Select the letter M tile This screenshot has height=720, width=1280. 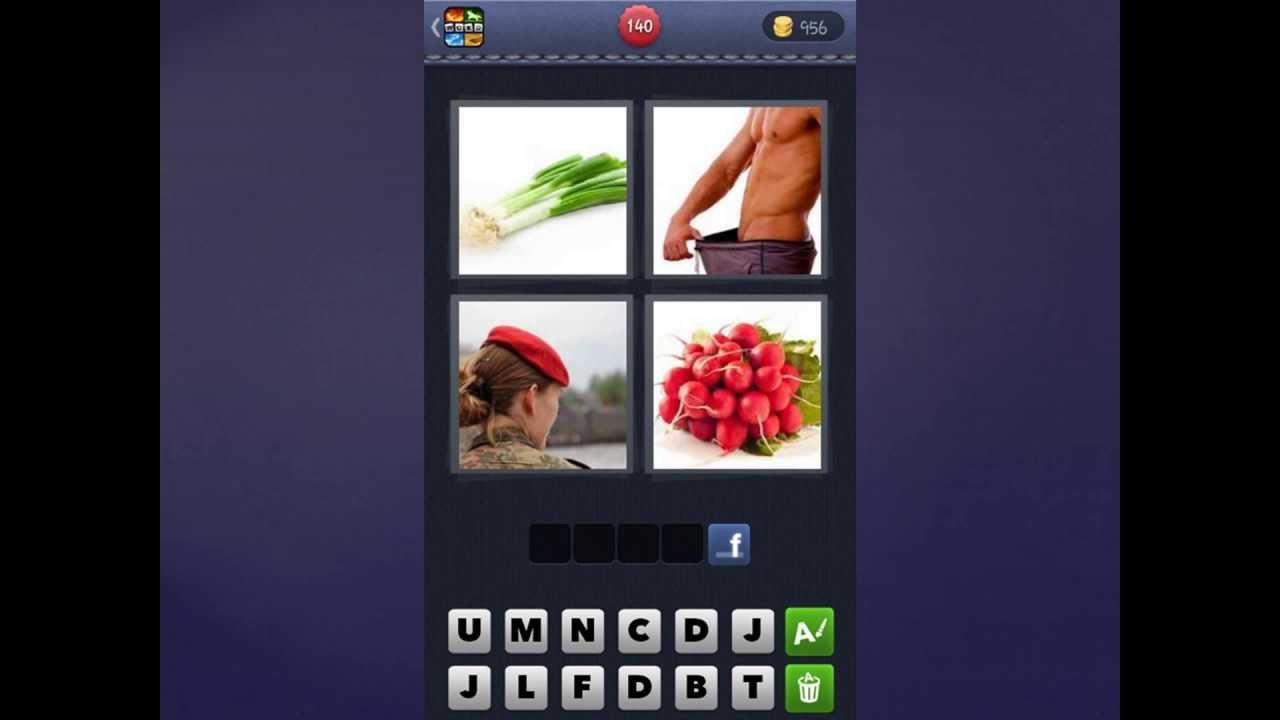pyautogui.click(x=526, y=631)
